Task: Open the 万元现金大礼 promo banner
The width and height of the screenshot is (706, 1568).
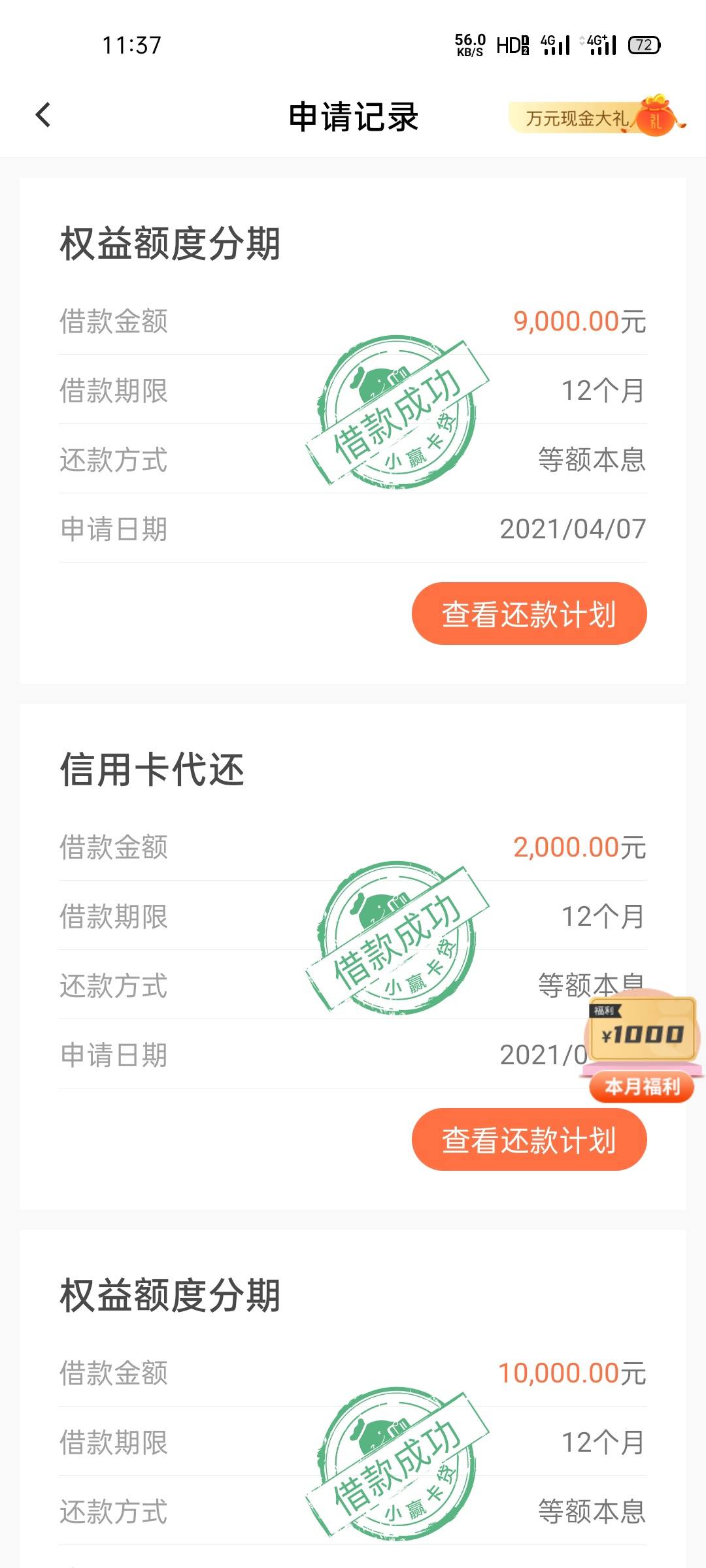Action: click(x=595, y=118)
